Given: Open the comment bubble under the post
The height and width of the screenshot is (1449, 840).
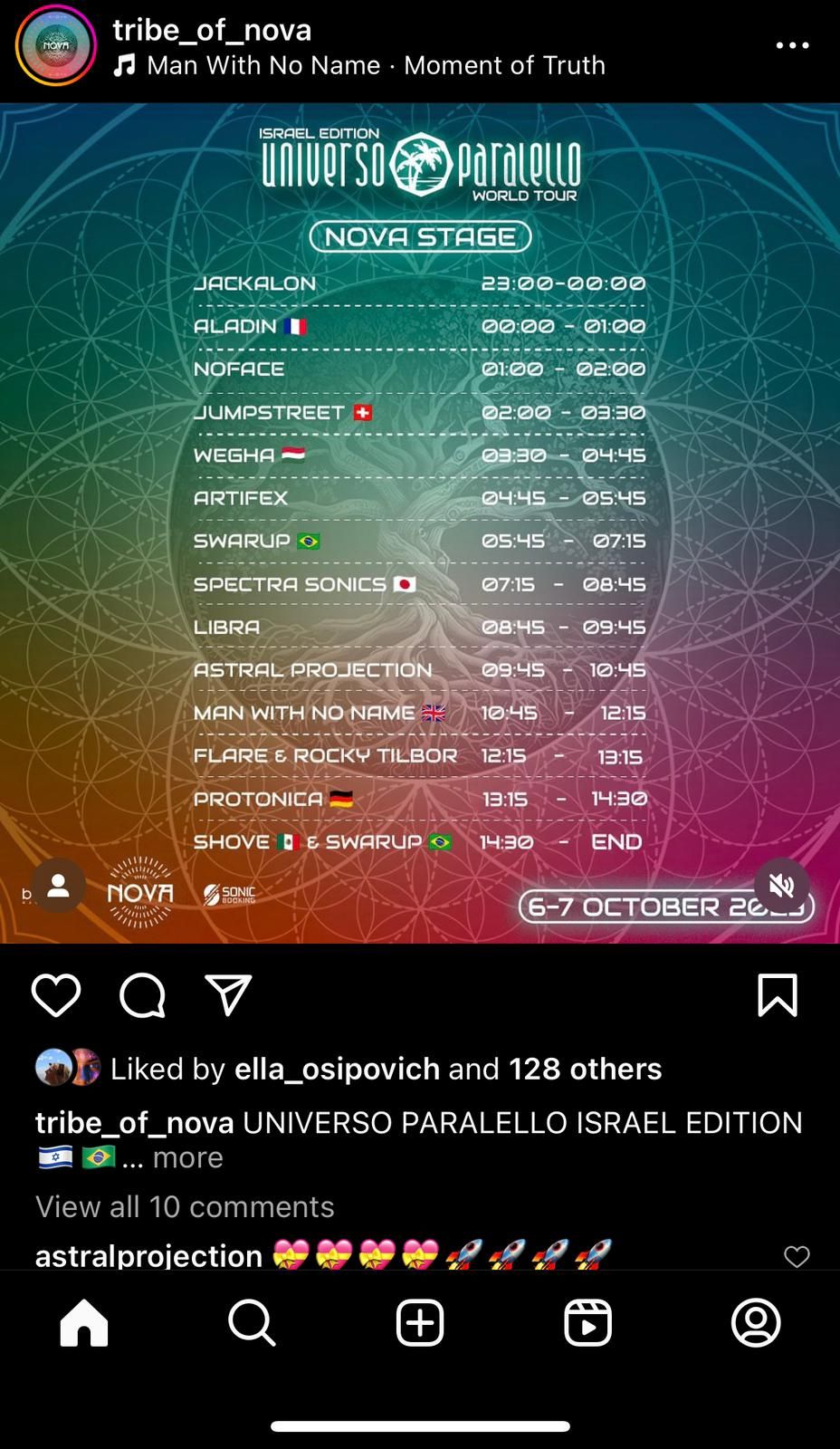Looking at the screenshot, I should (142, 995).
